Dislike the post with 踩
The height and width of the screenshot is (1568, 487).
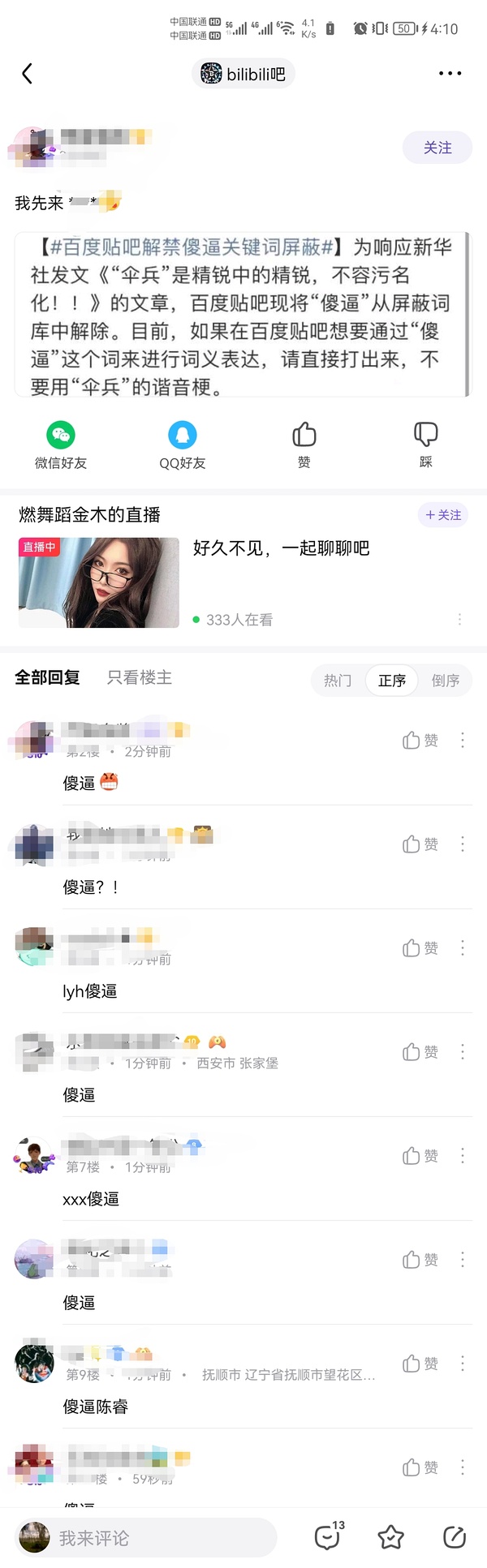(x=425, y=445)
